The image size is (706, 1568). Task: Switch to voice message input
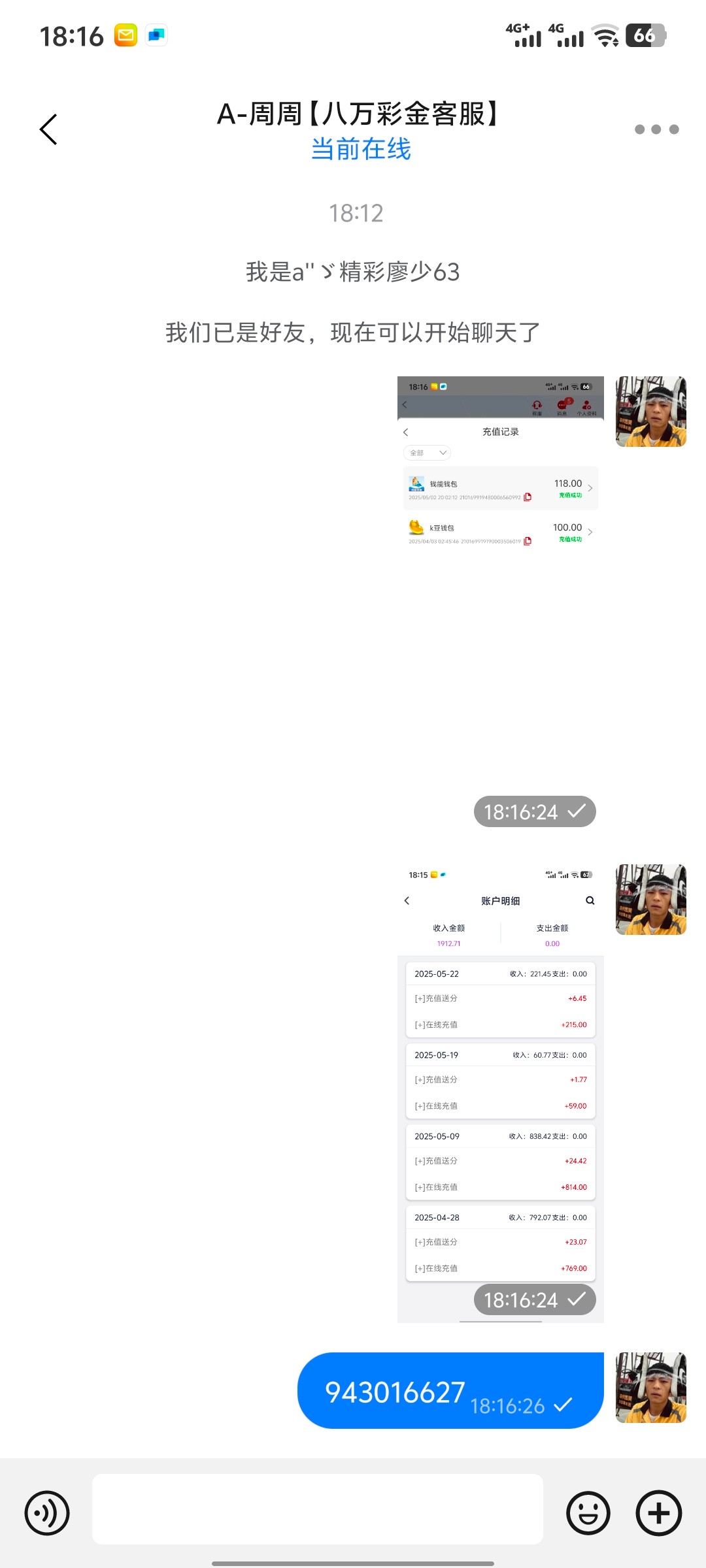[47, 1512]
